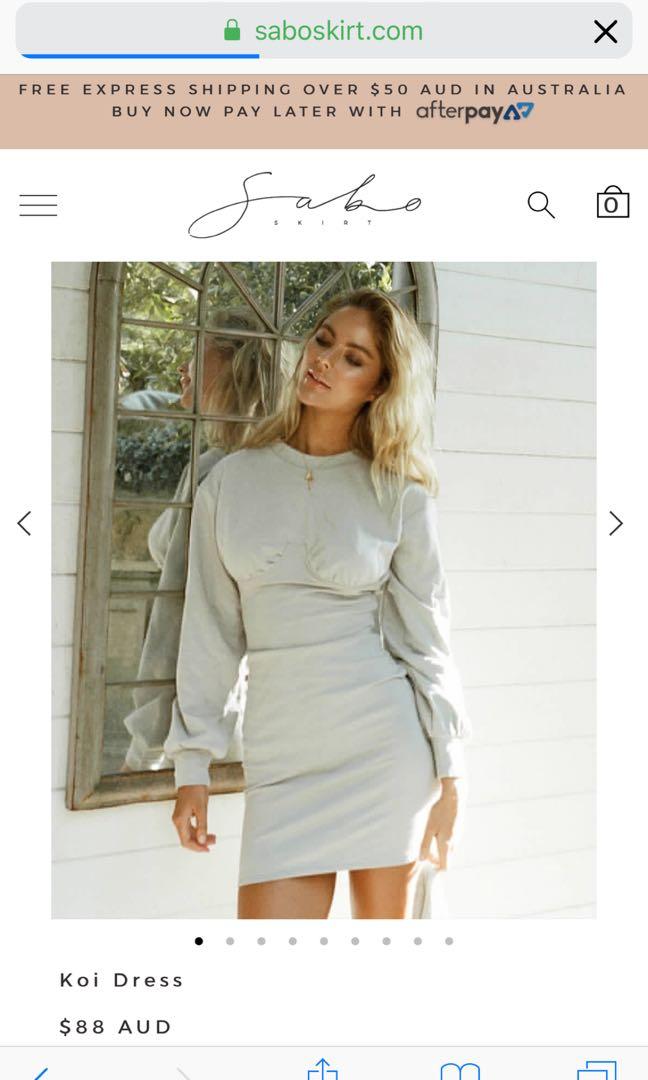
Task: Jump to the second photo dot
Action: click(x=230, y=941)
